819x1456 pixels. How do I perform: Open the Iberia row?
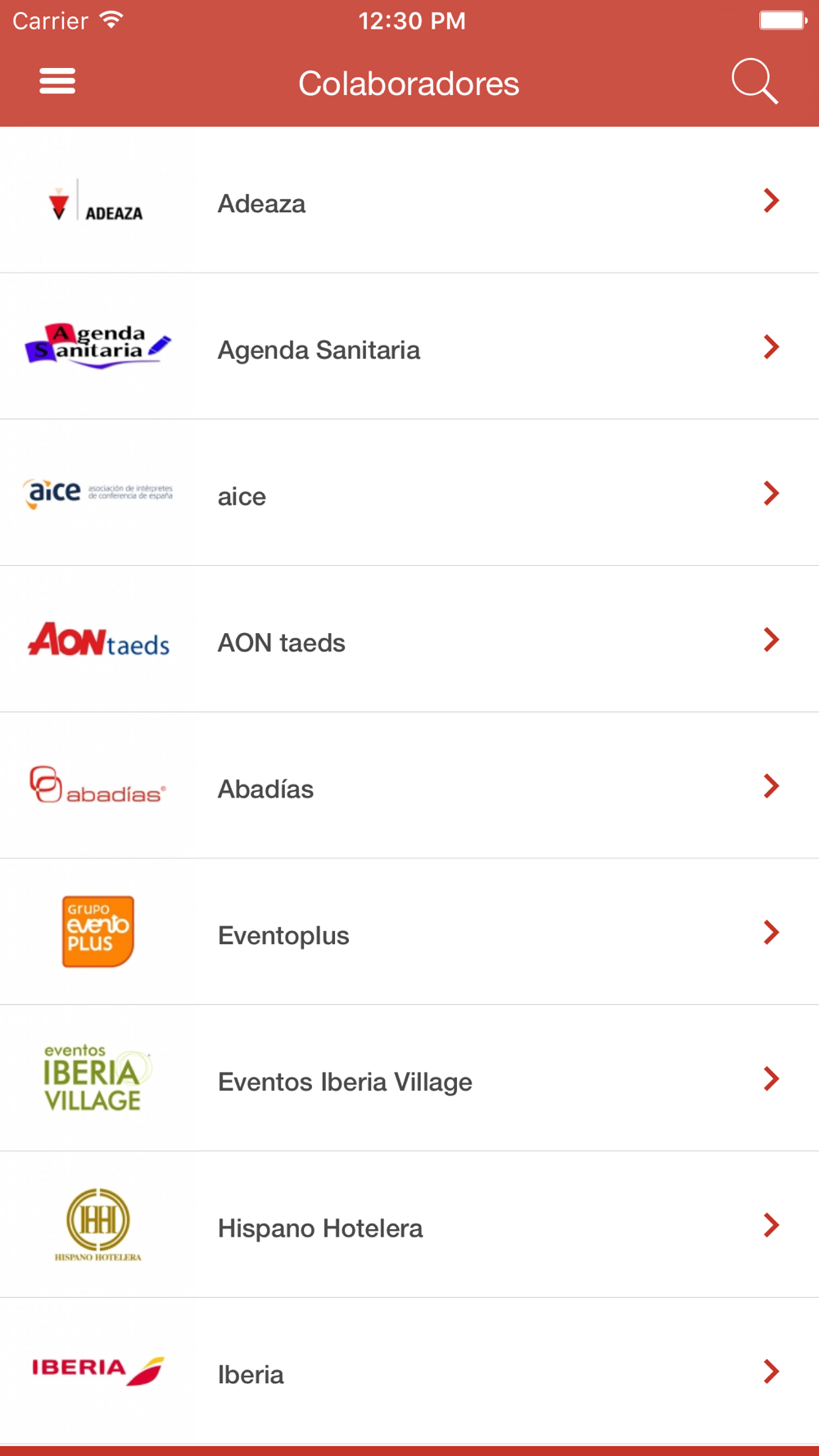[409, 1371]
